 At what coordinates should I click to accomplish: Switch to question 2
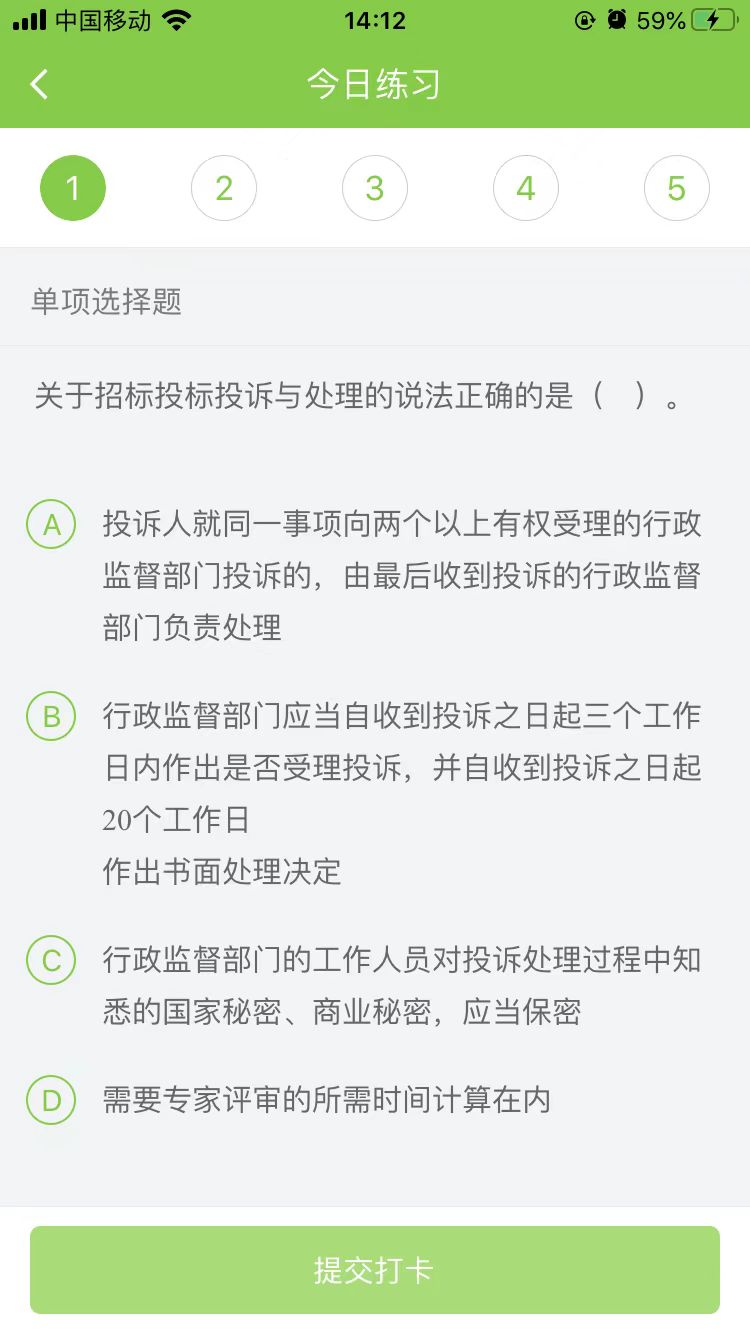tap(224, 188)
